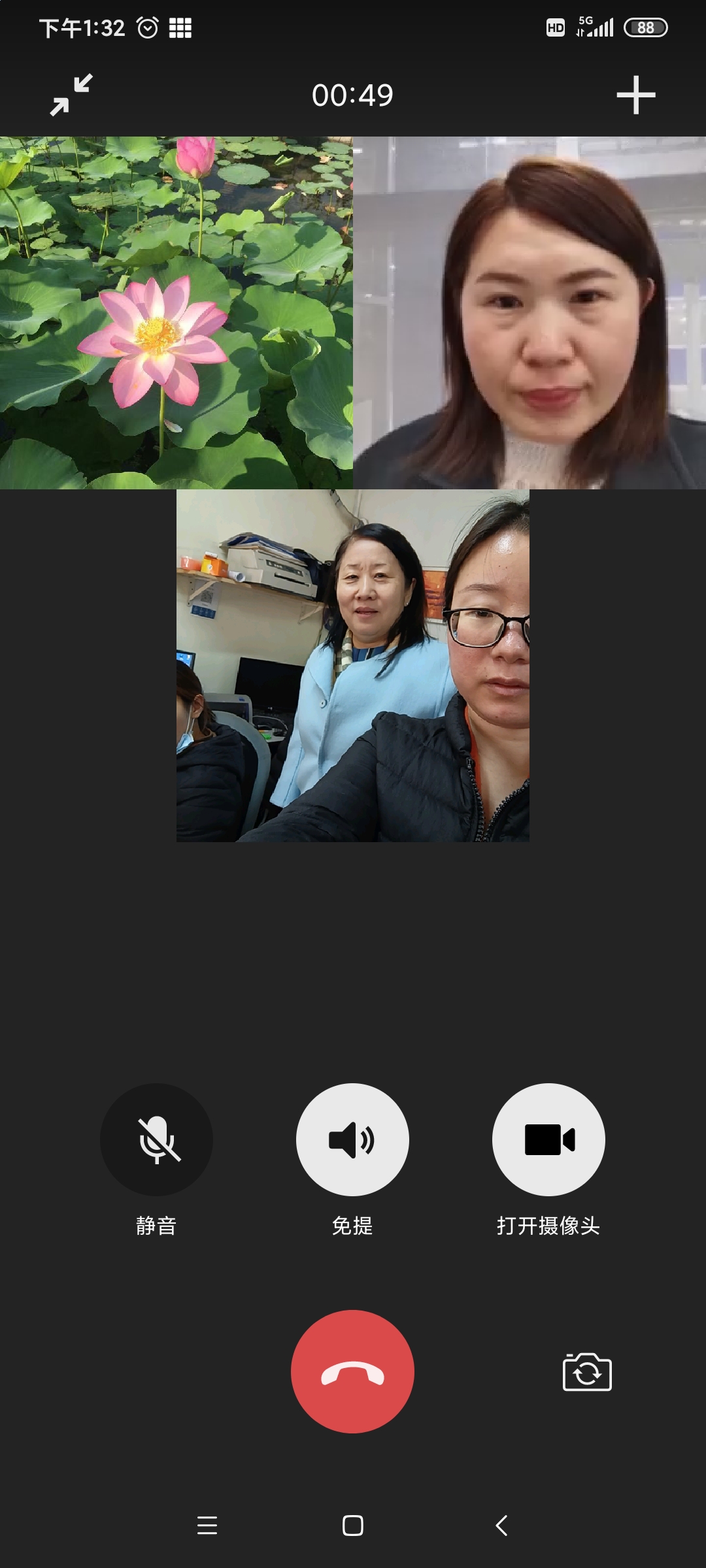Hang up the call
This screenshot has width=706, height=1568.
(352, 1372)
